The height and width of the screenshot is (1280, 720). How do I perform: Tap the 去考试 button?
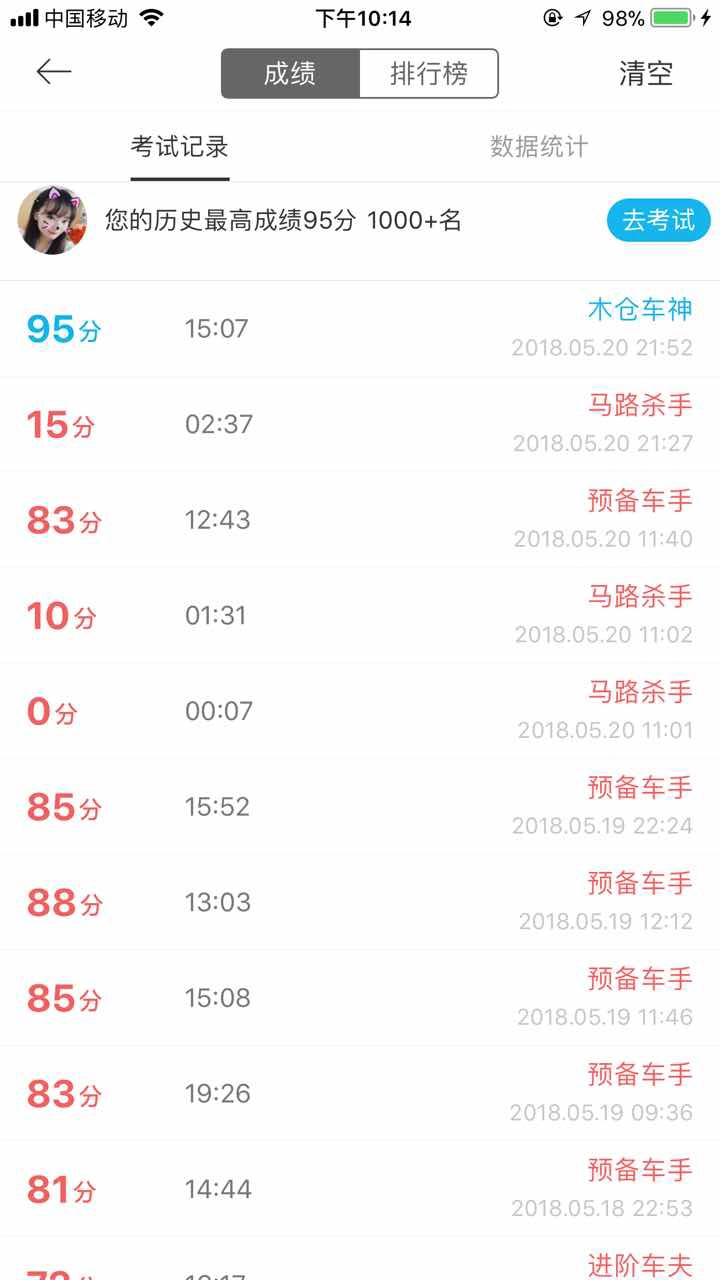pos(659,221)
